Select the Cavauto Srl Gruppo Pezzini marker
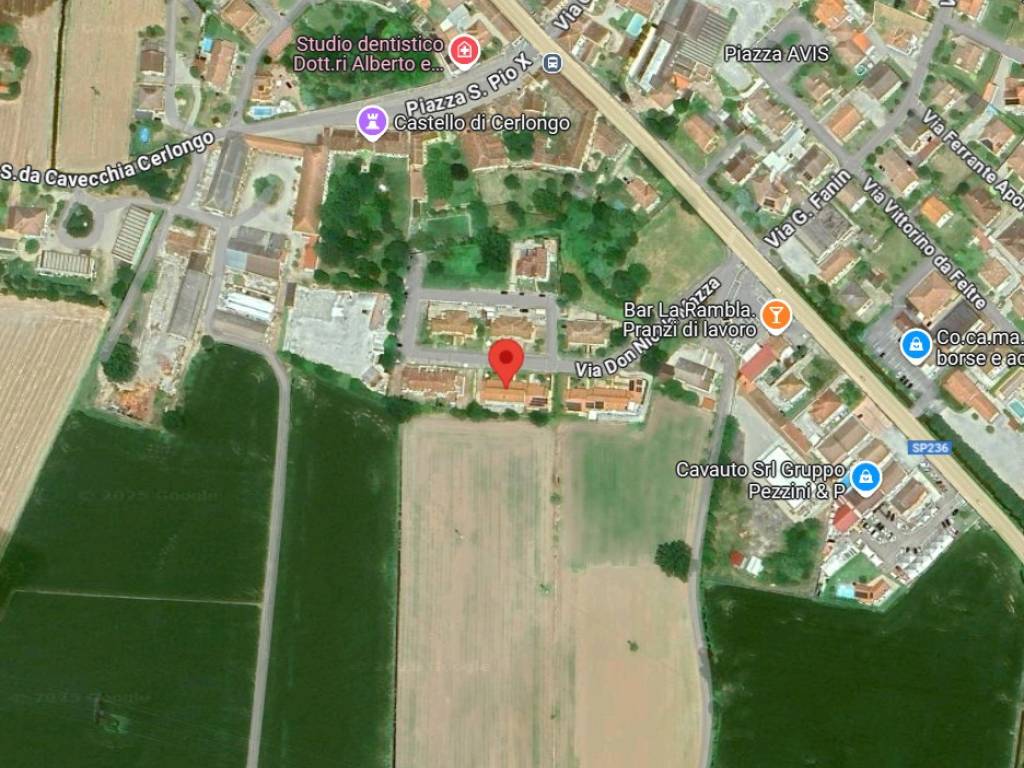The image size is (1024, 768). pyautogui.click(x=865, y=480)
